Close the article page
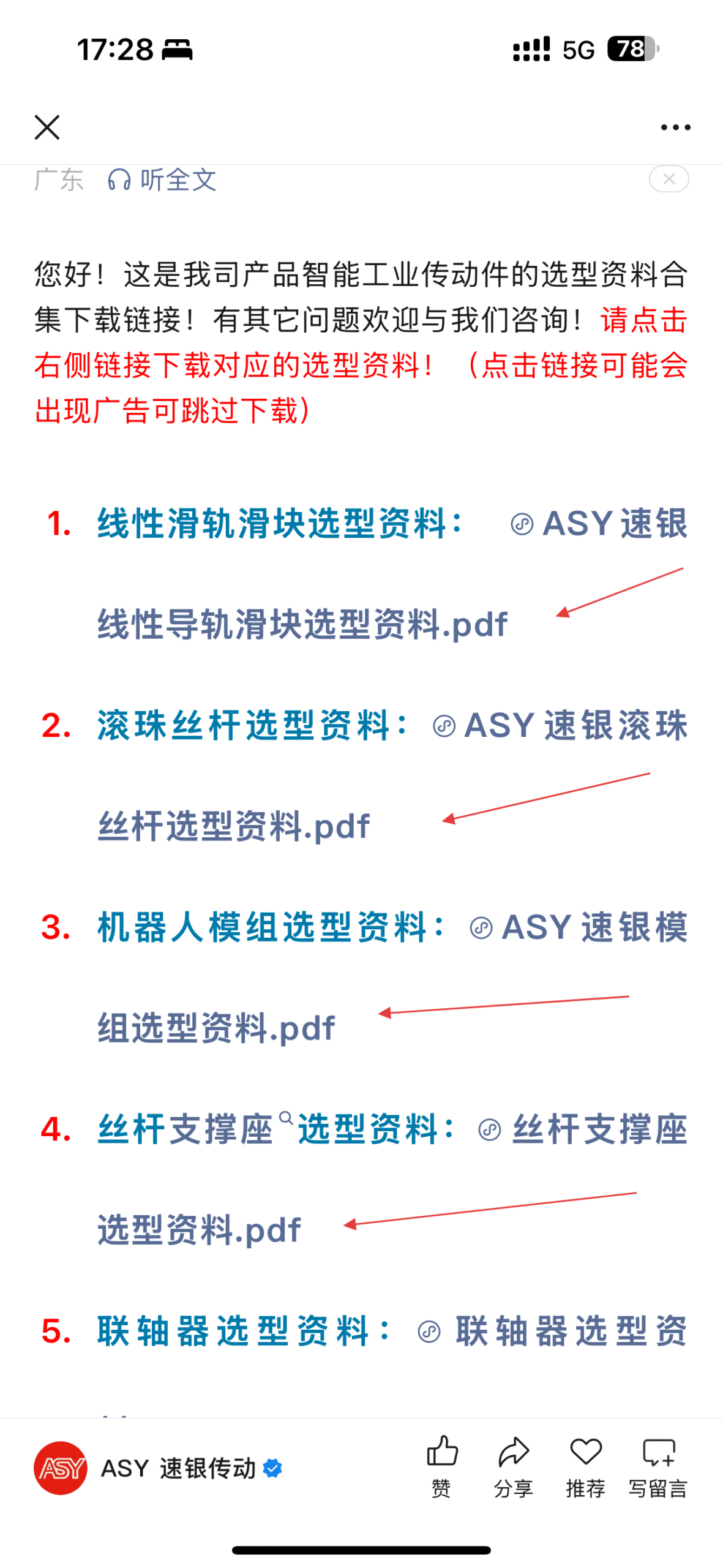 tap(47, 127)
